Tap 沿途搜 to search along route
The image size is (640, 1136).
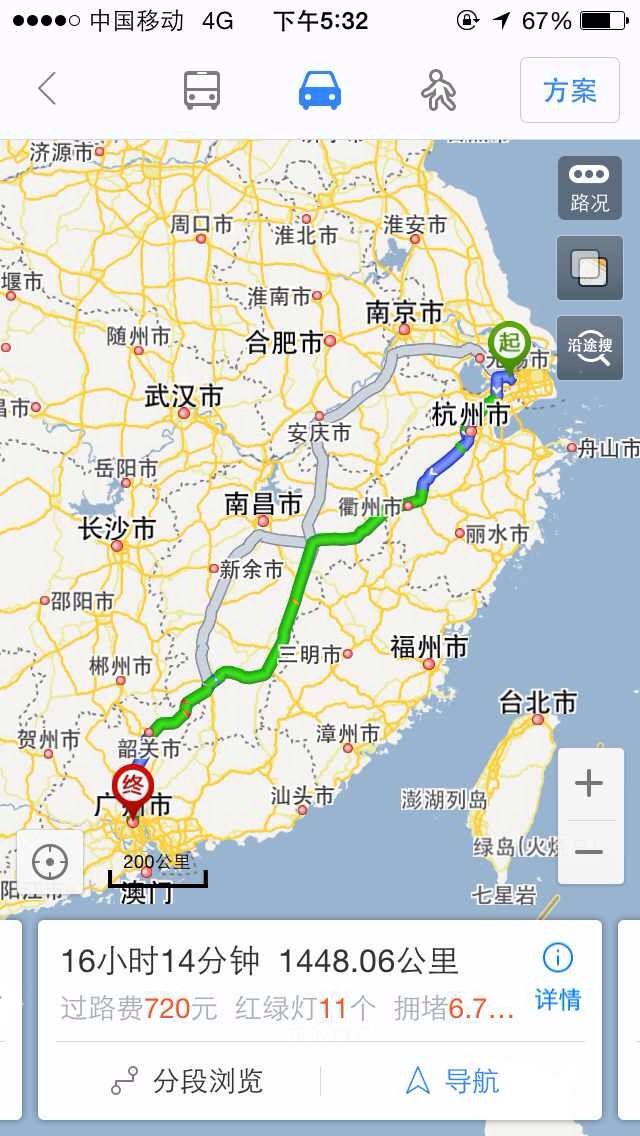[590, 348]
